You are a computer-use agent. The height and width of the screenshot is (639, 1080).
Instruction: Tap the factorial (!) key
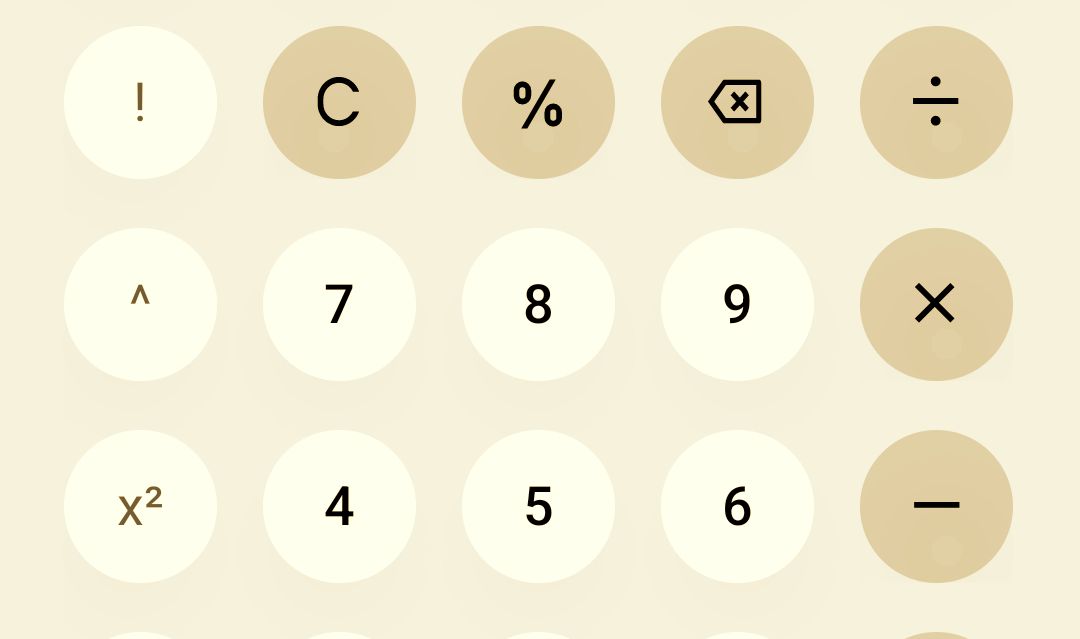[x=140, y=102]
